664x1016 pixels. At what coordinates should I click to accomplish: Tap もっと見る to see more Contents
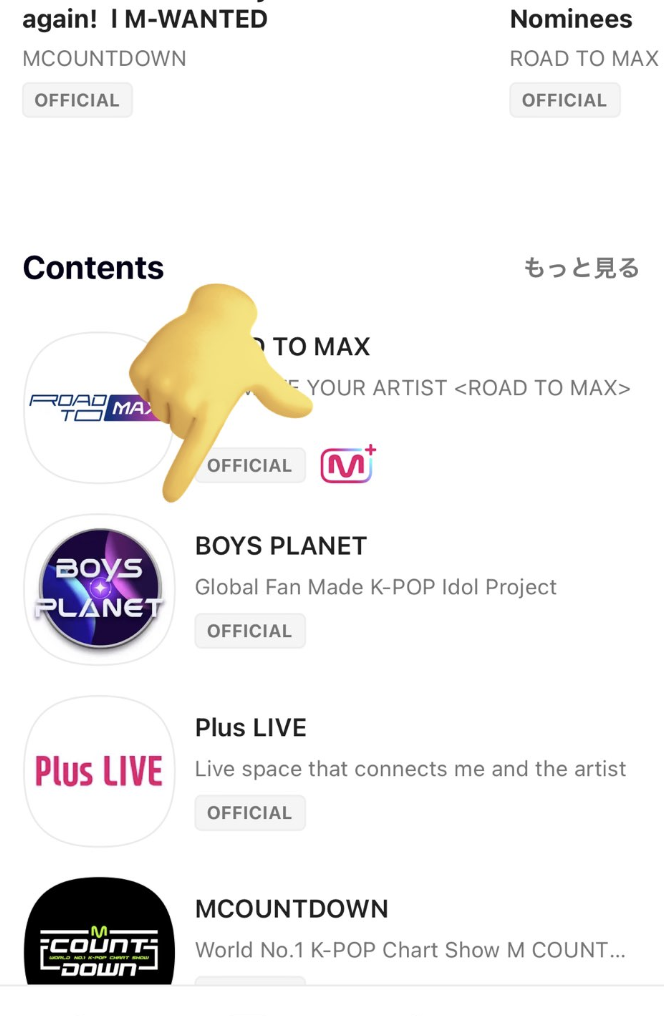click(x=581, y=268)
